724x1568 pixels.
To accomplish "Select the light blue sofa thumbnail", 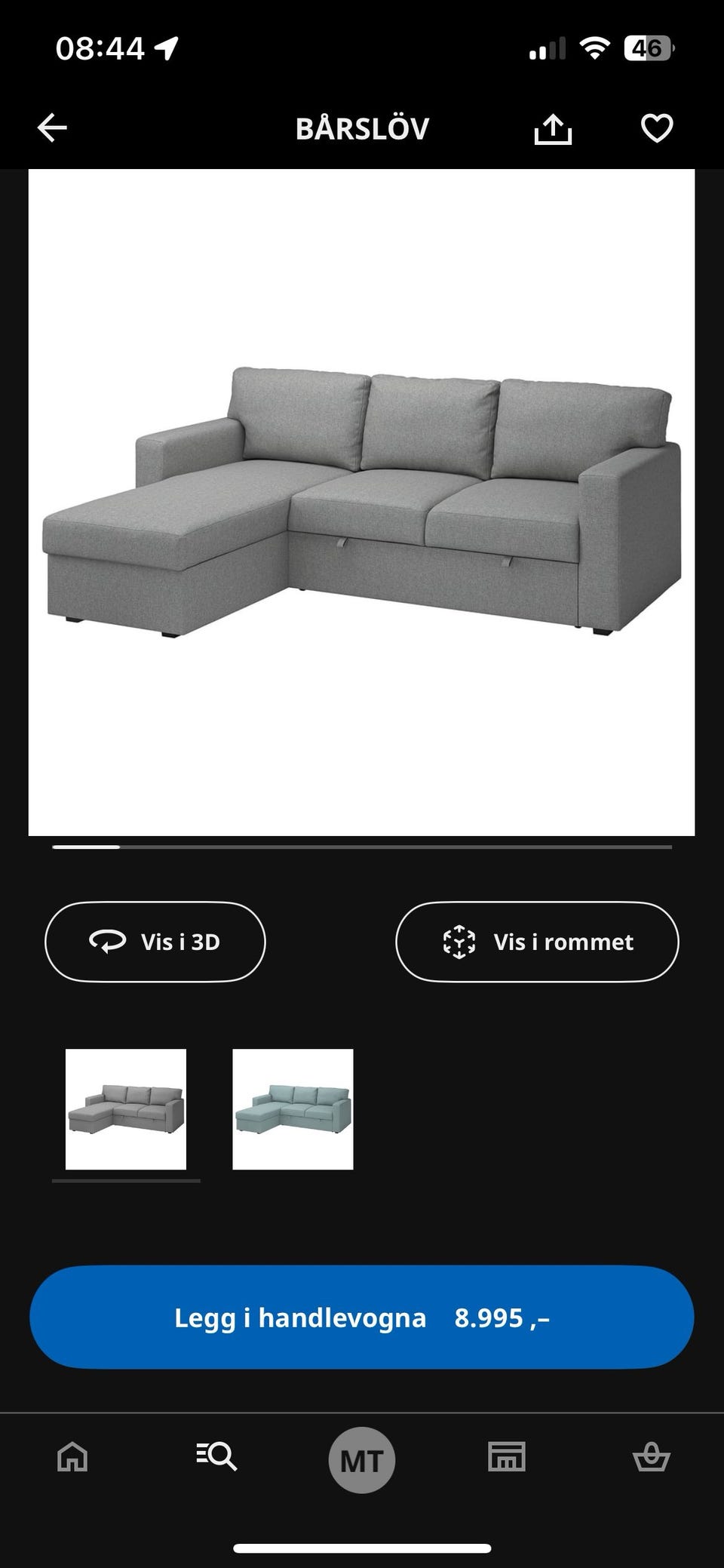I will (293, 1109).
